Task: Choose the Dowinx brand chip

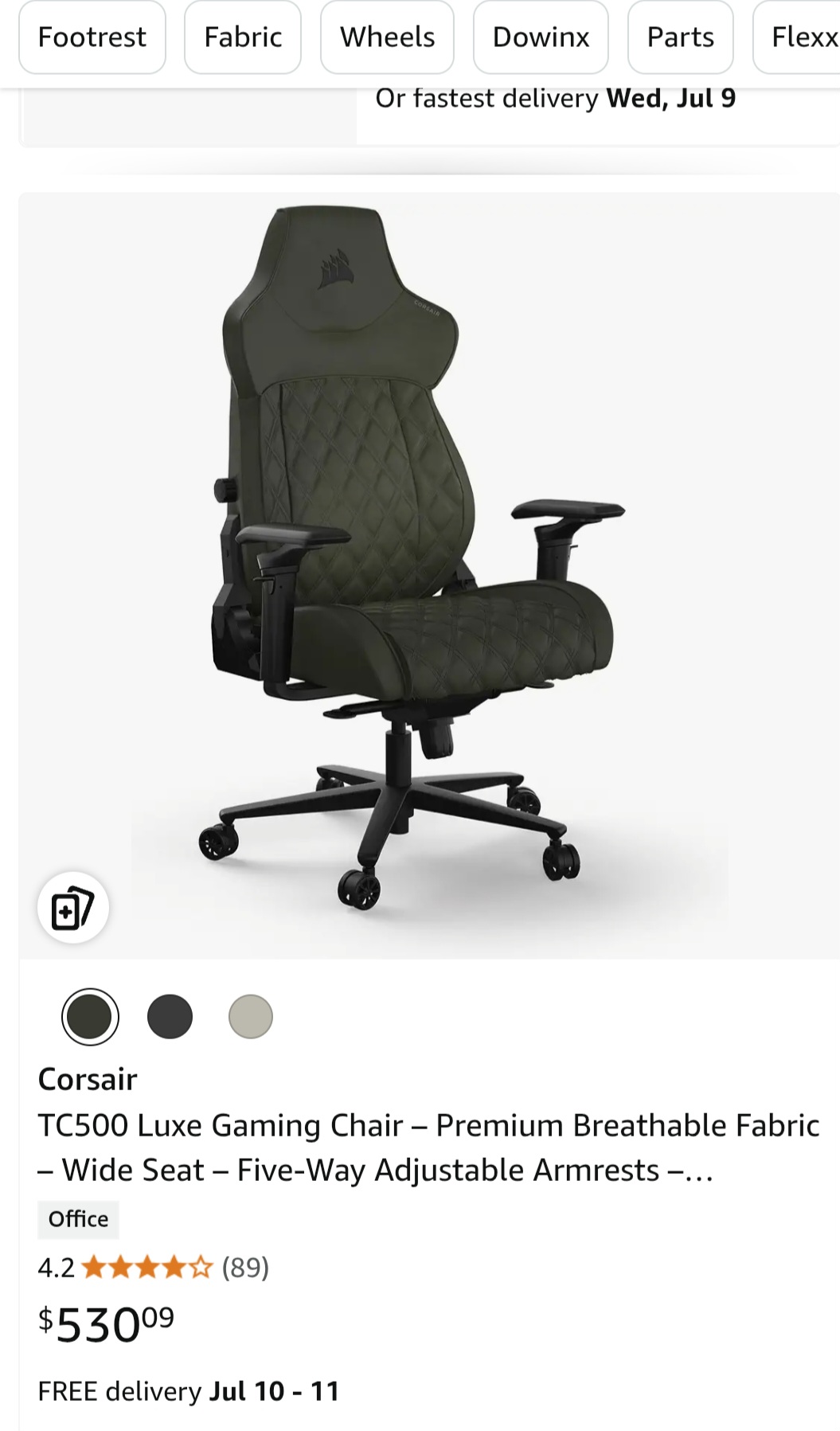Action: 541,37
